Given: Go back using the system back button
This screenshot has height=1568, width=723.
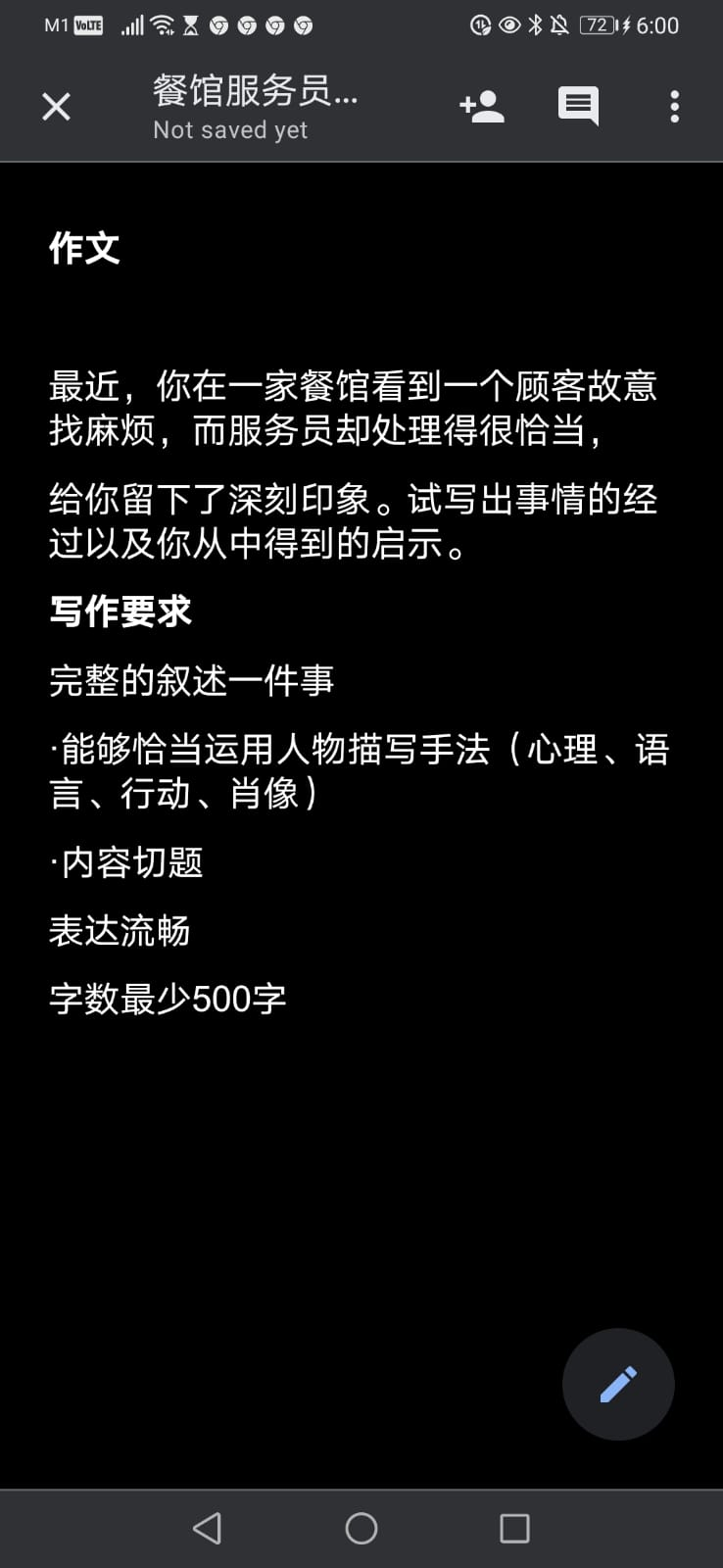Looking at the screenshot, I should click(x=207, y=1528).
